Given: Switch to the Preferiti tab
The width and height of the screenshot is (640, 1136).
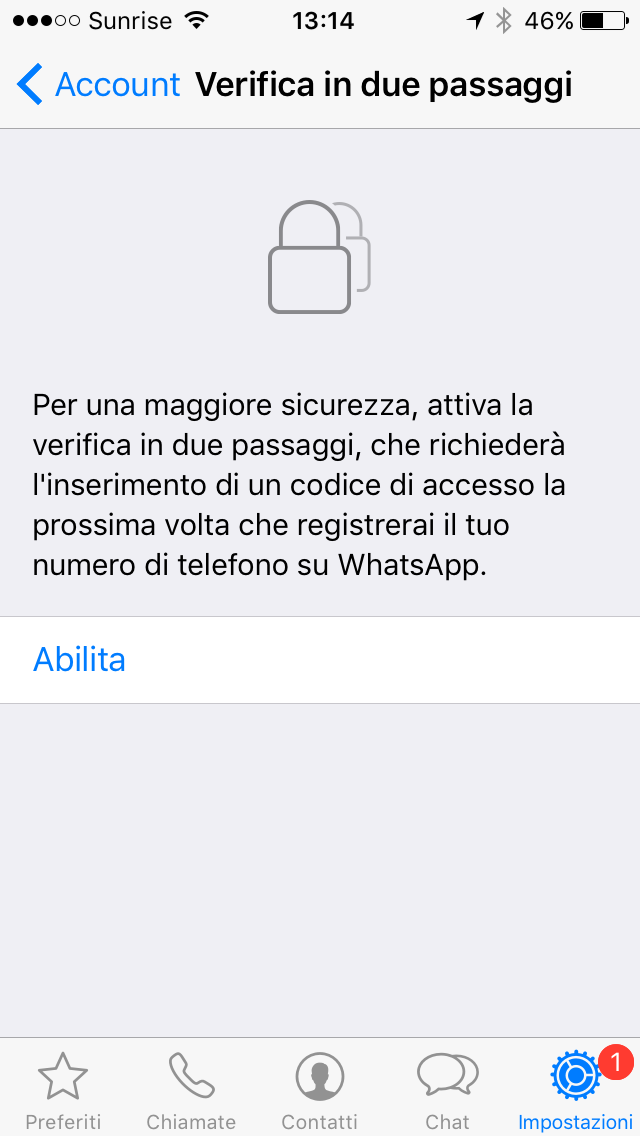Looking at the screenshot, I should 63,1090.
